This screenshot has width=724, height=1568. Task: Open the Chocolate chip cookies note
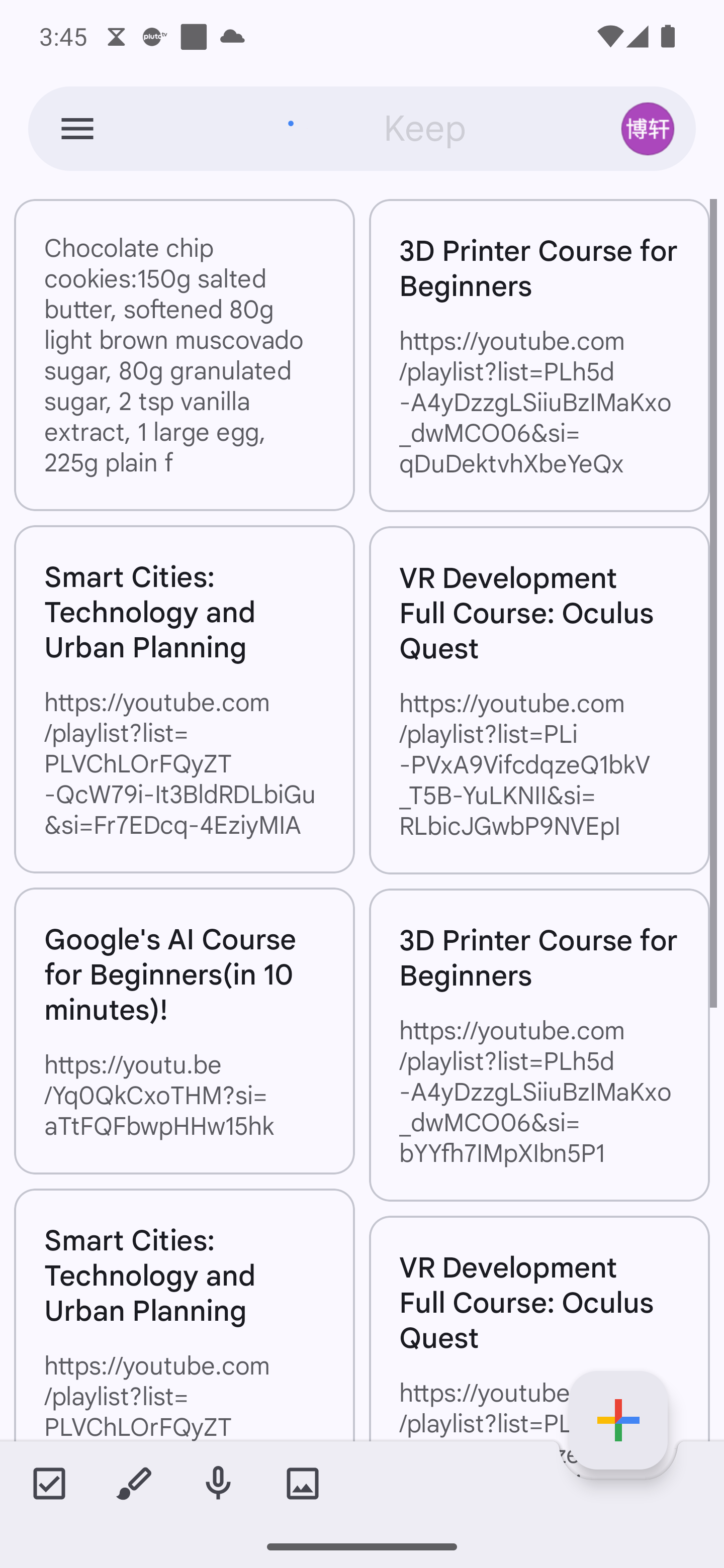coord(184,355)
